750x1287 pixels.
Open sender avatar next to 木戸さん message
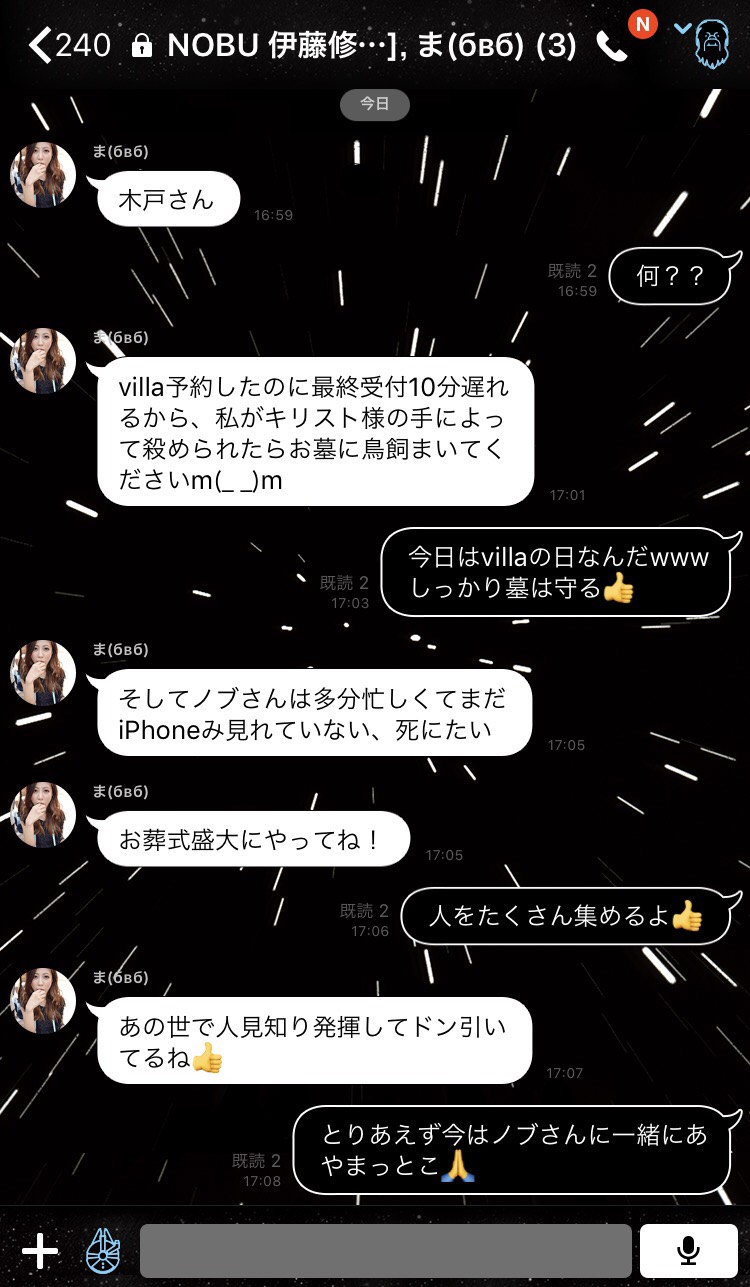43,175
